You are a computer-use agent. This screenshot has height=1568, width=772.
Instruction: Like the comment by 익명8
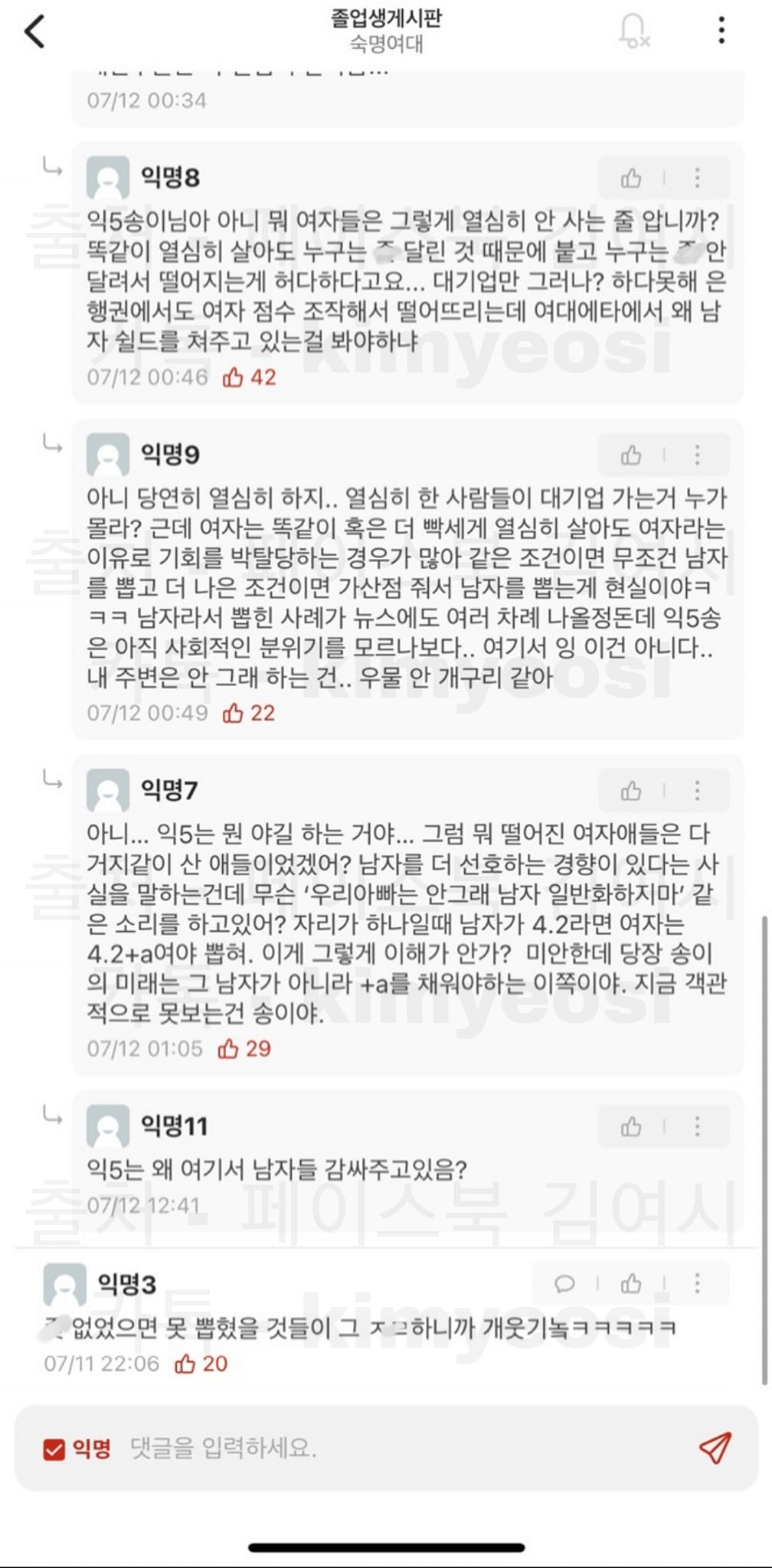tap(631, 178)
